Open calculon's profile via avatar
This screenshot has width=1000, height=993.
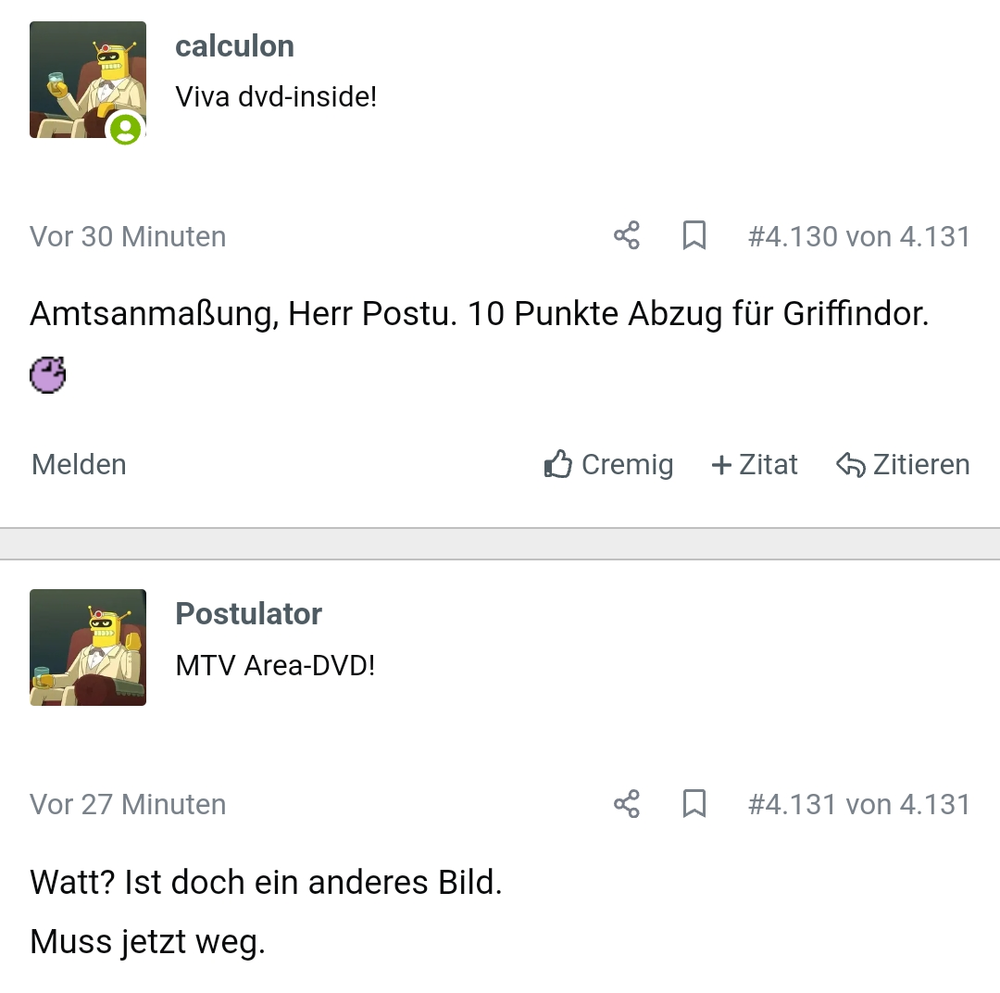click(x=88, y=80)
